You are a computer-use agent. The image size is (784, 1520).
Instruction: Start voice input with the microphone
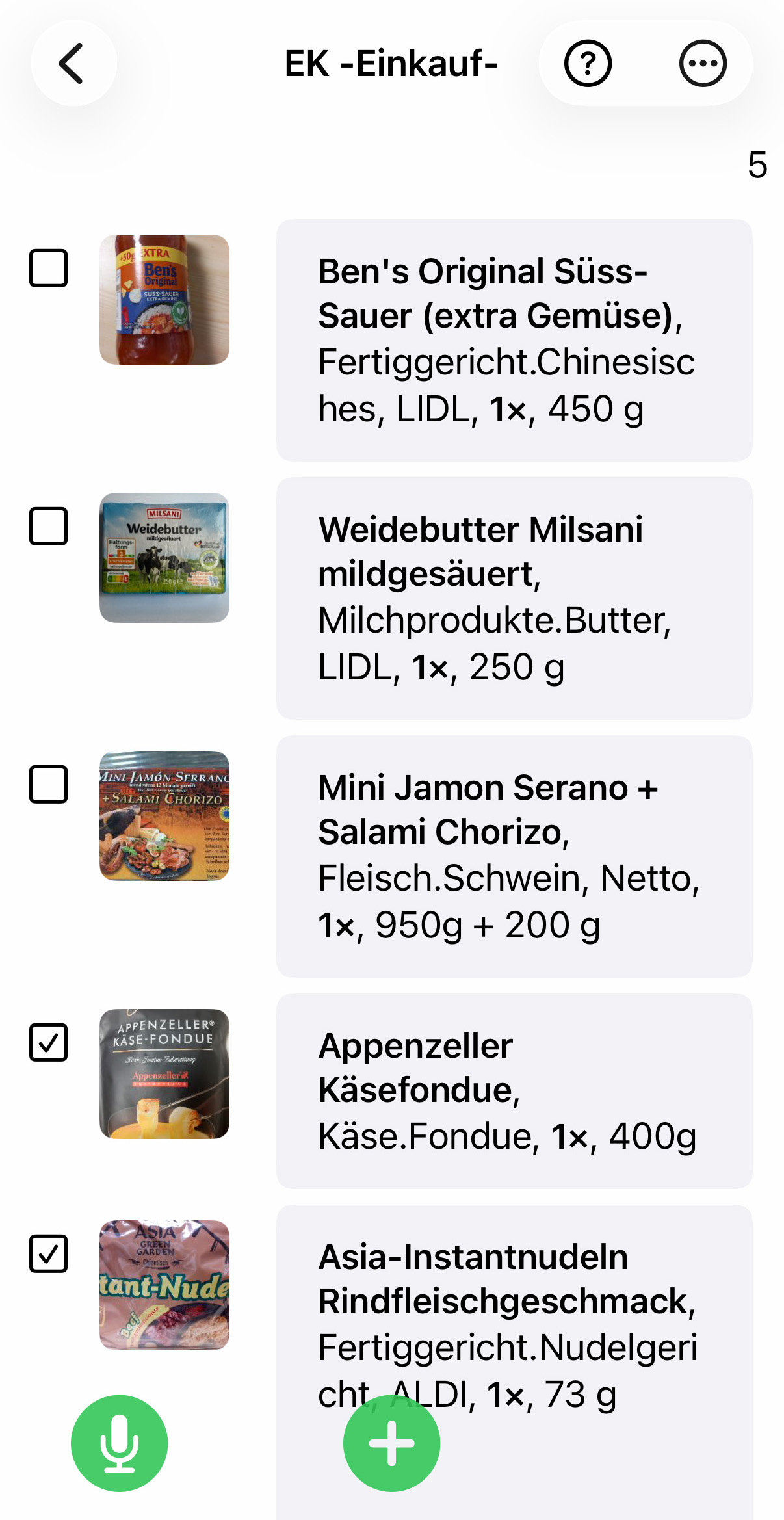(120, 1443)
